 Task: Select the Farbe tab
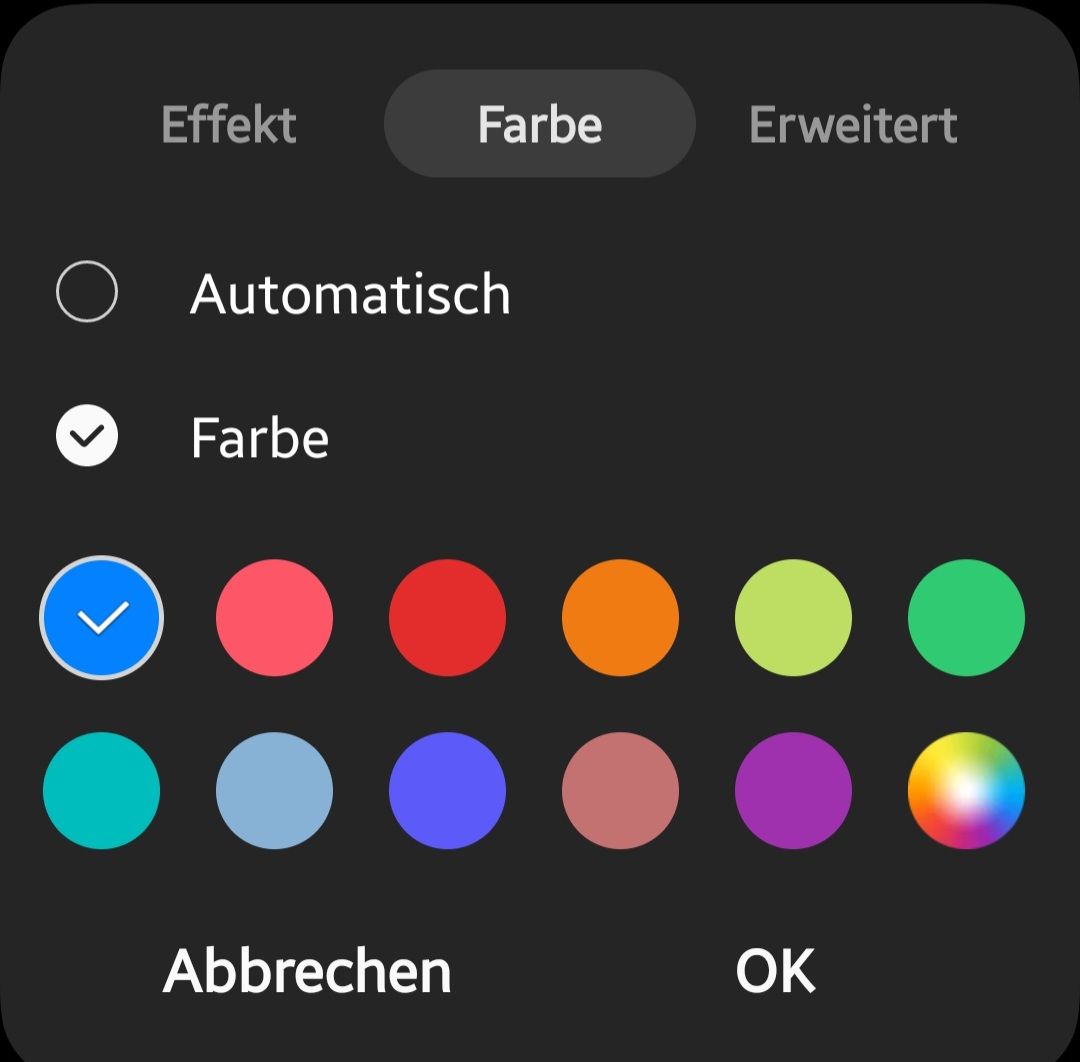539,124
